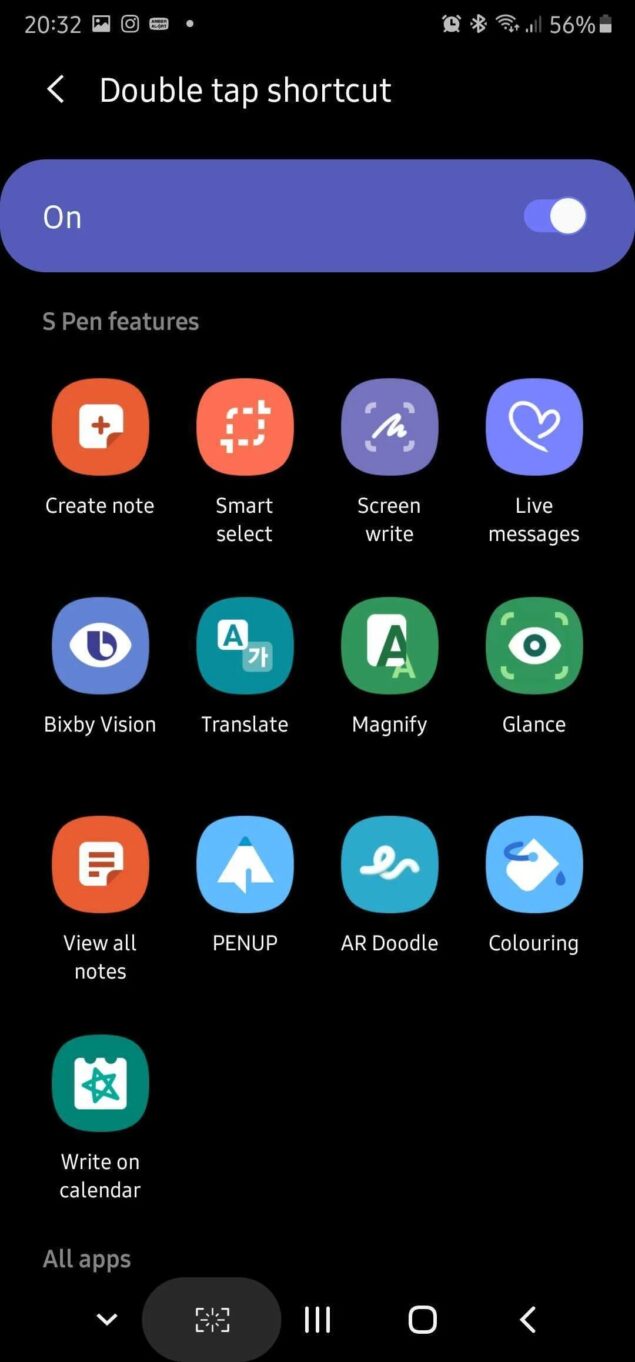Go to the home screen
The height and width of the screenshot is (1362, 635).
[x=423, y=1320]
